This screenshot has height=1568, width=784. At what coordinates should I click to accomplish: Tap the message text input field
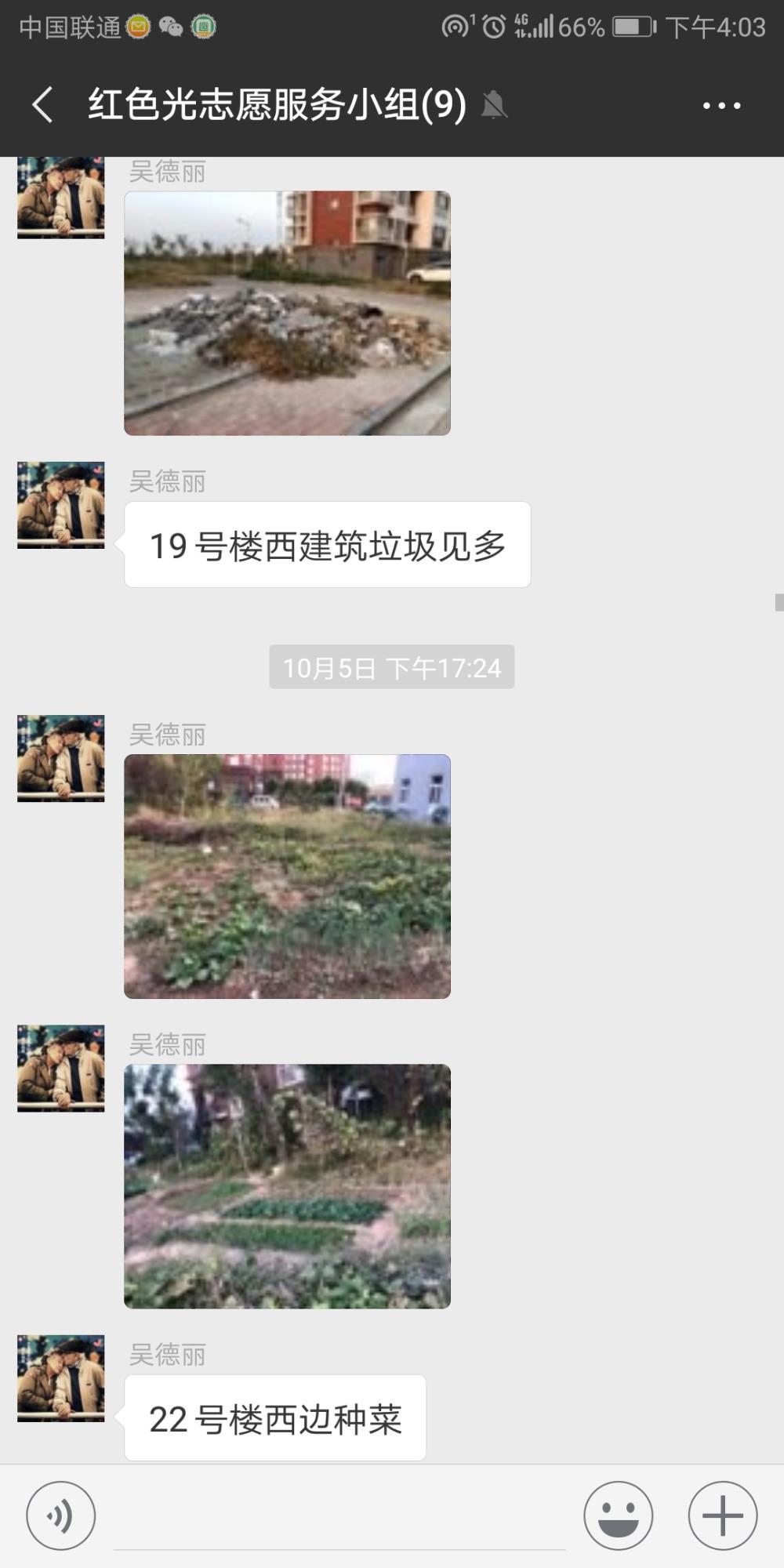[x=339, y=1517]
